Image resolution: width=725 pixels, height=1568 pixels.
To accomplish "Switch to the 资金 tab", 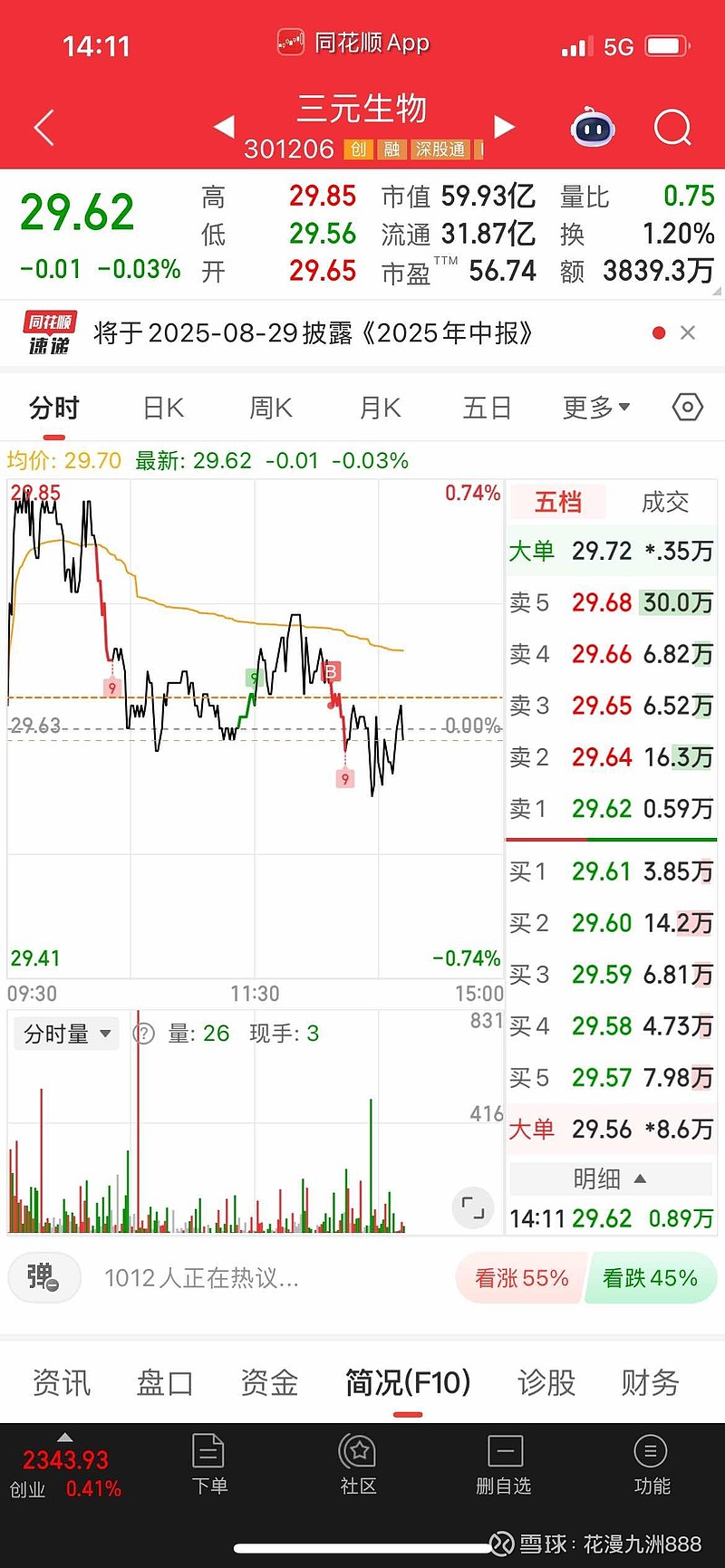I will (x=269, y=1383).
